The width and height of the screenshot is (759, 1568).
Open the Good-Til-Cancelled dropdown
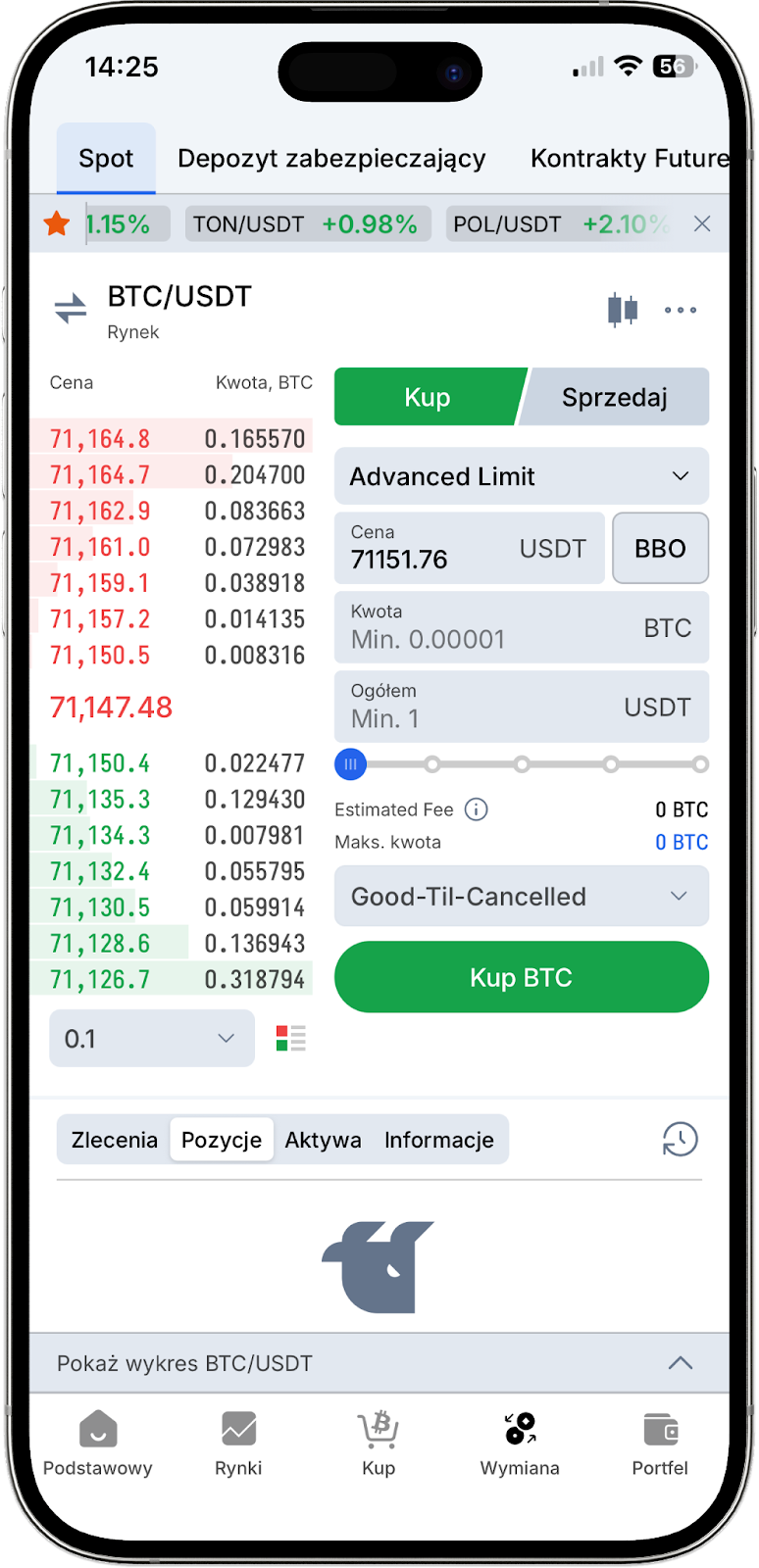pyautogui.click(x=521, y=897)
